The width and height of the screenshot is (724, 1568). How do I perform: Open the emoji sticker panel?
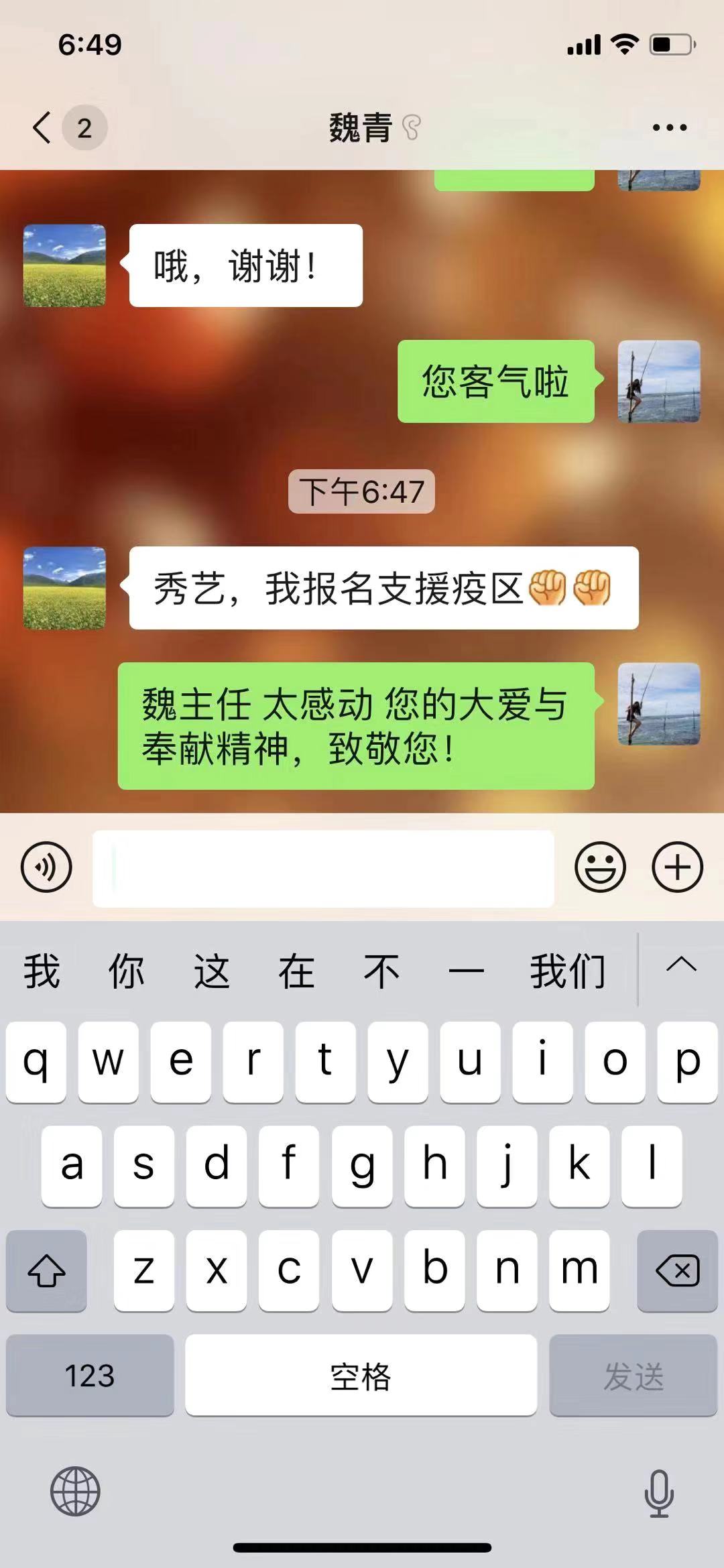(600, 867)
